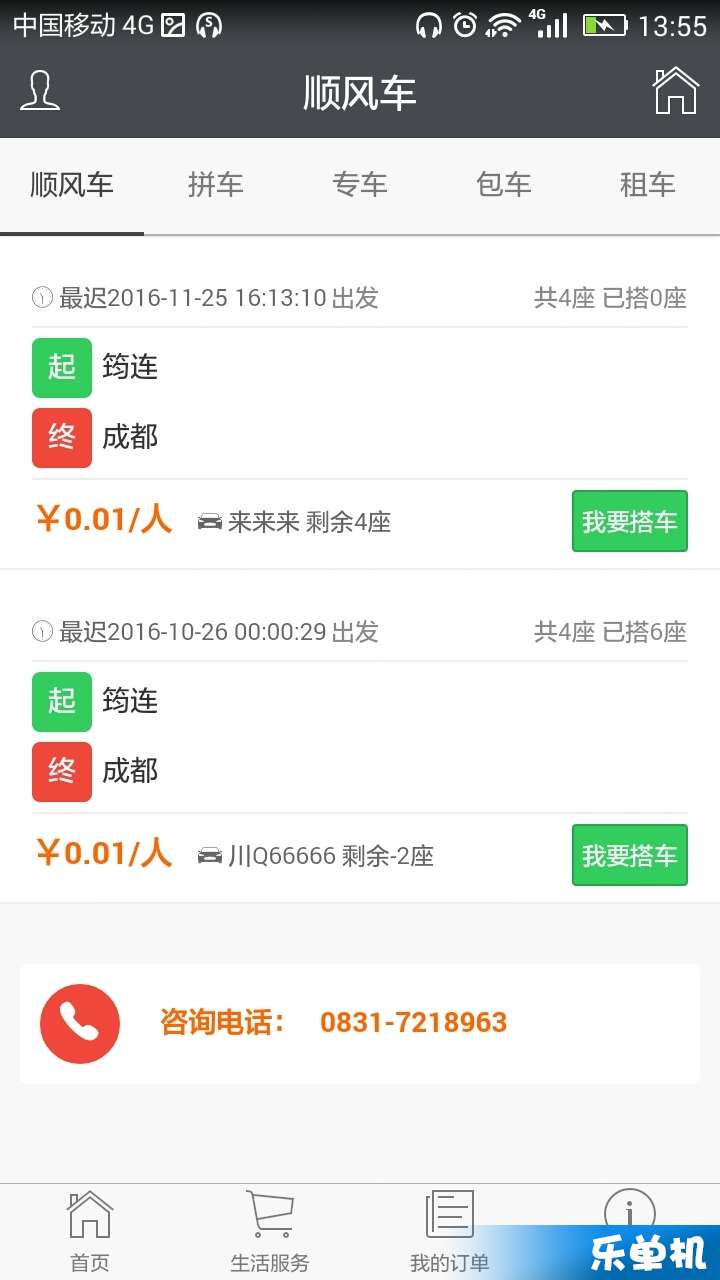Open 我的订单 in bottom navigation
The image size is (720, 1280).
pos(450,1232)
